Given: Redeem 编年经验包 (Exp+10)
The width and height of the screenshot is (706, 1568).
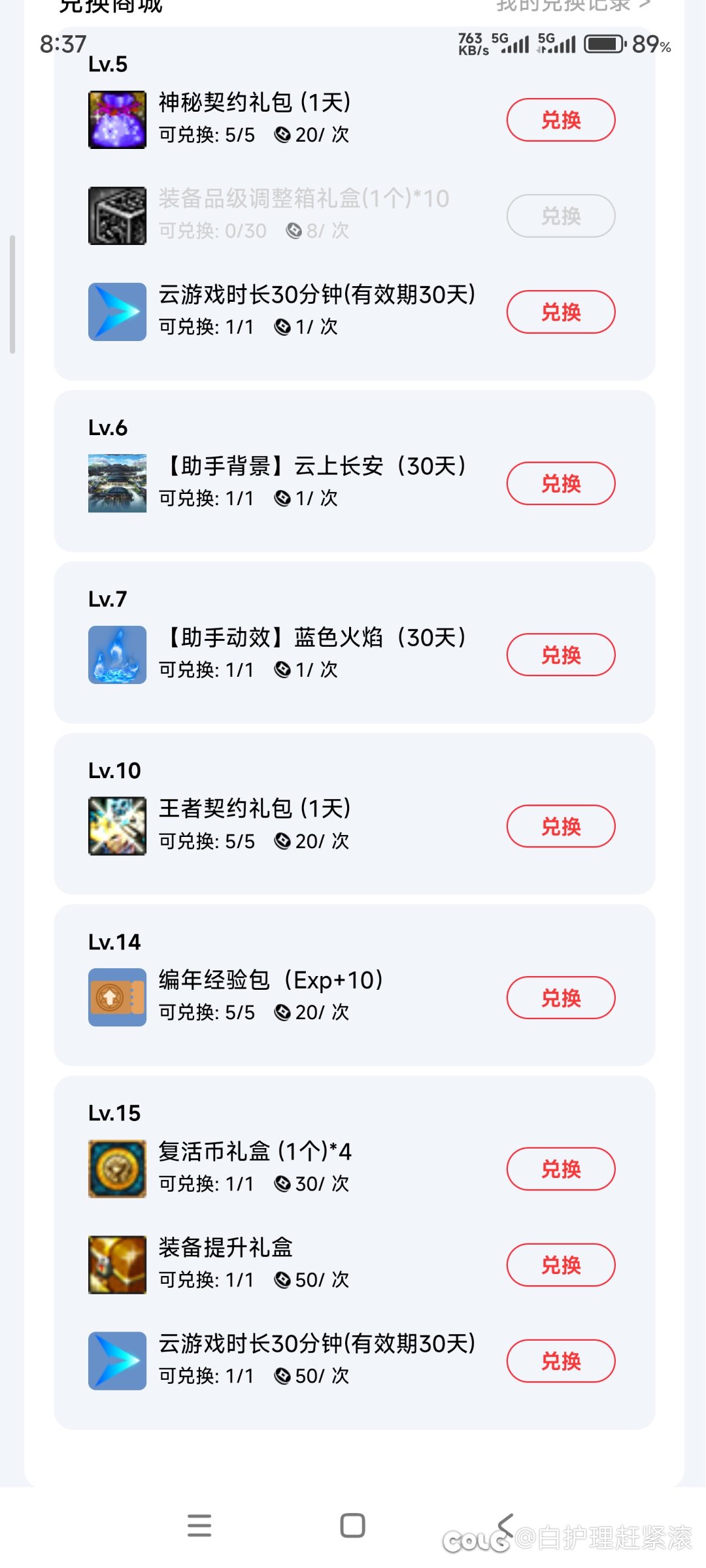Looking at the screenshot, I should click(560, 998).
